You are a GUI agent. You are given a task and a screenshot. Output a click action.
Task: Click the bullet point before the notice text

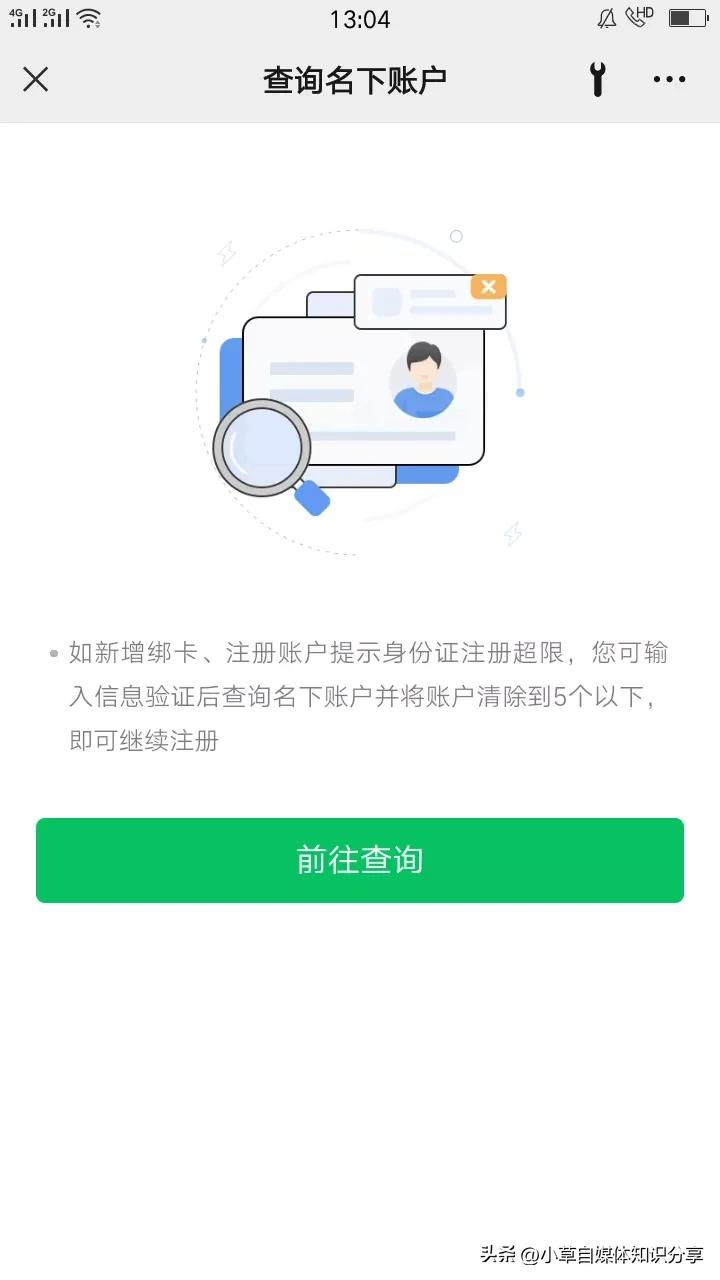[52, 652]
